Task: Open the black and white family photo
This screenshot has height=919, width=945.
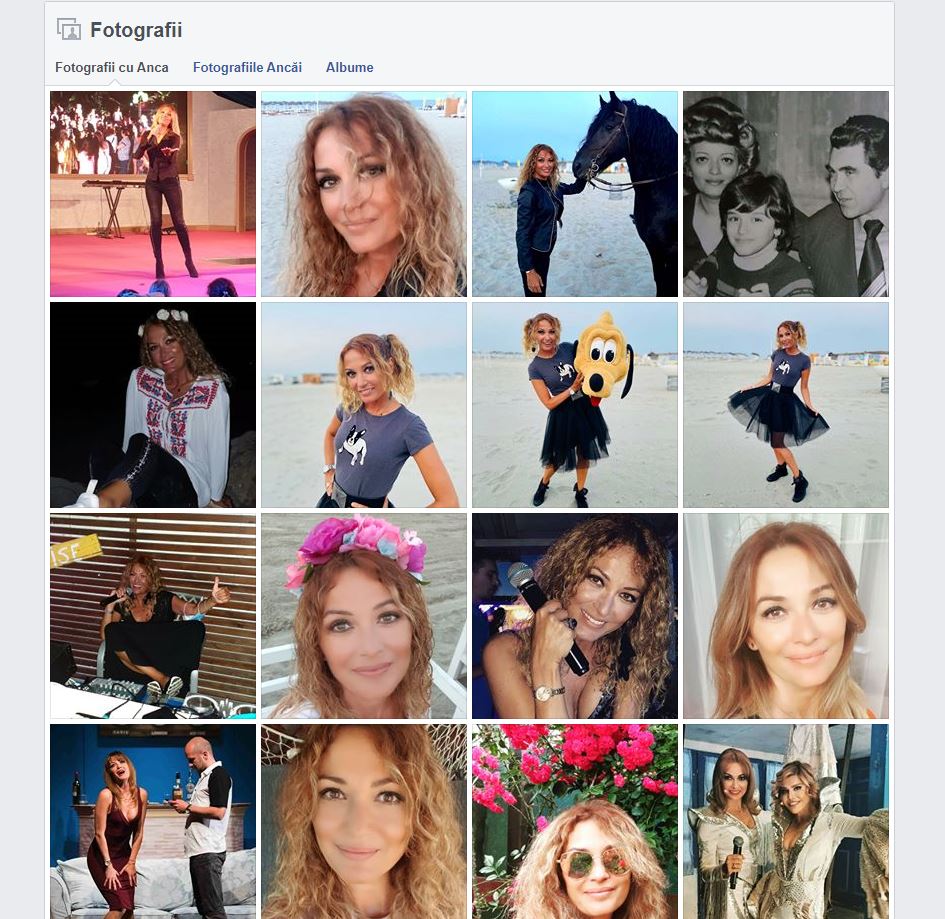Action: pos(786,194)
